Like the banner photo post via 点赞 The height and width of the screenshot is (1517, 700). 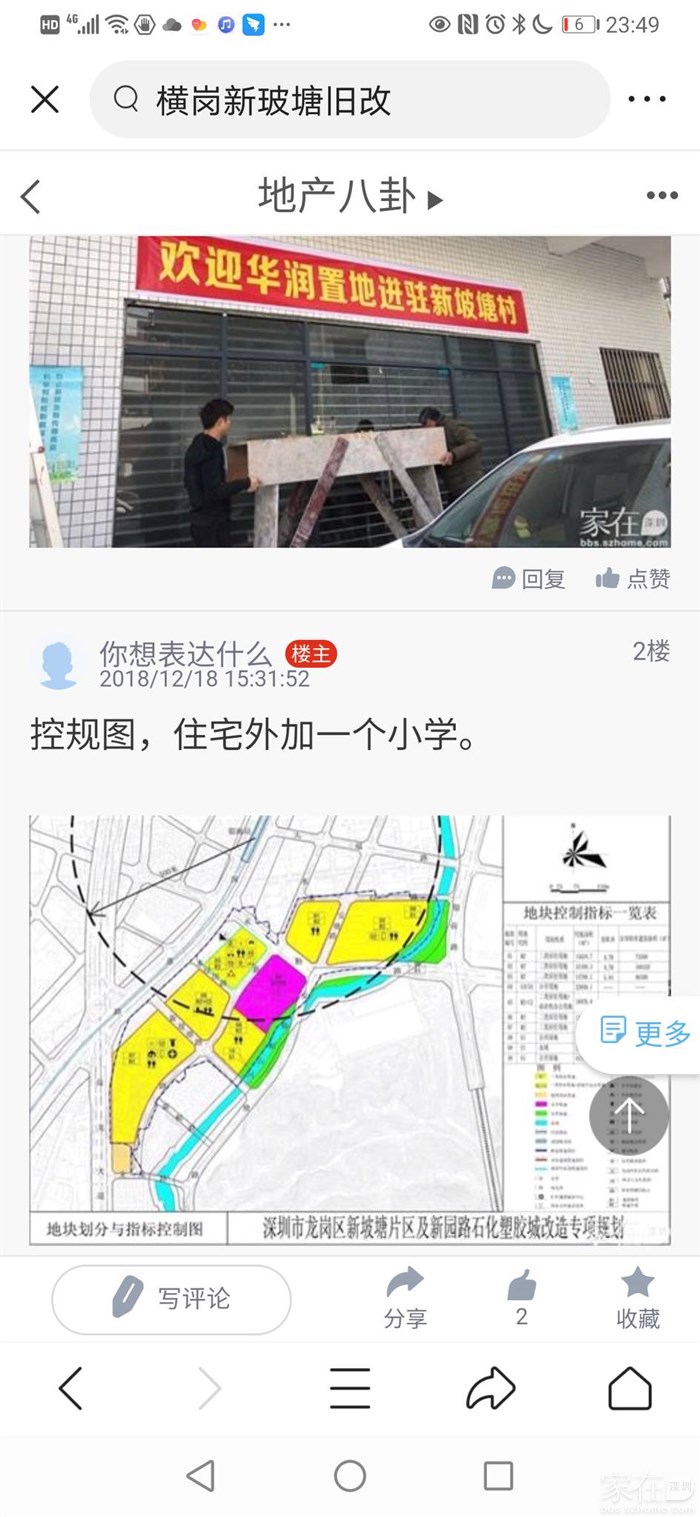(x=633, y=578)
